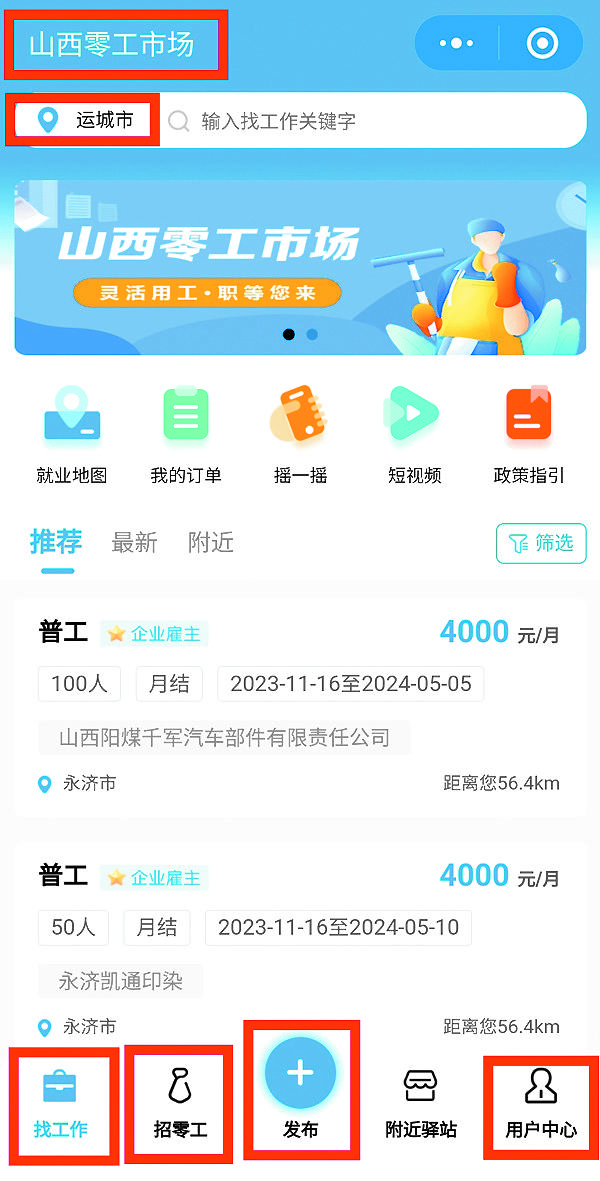600x1181 pixels.
Task: Tap the 发布 plus button
Action: 300,1075
